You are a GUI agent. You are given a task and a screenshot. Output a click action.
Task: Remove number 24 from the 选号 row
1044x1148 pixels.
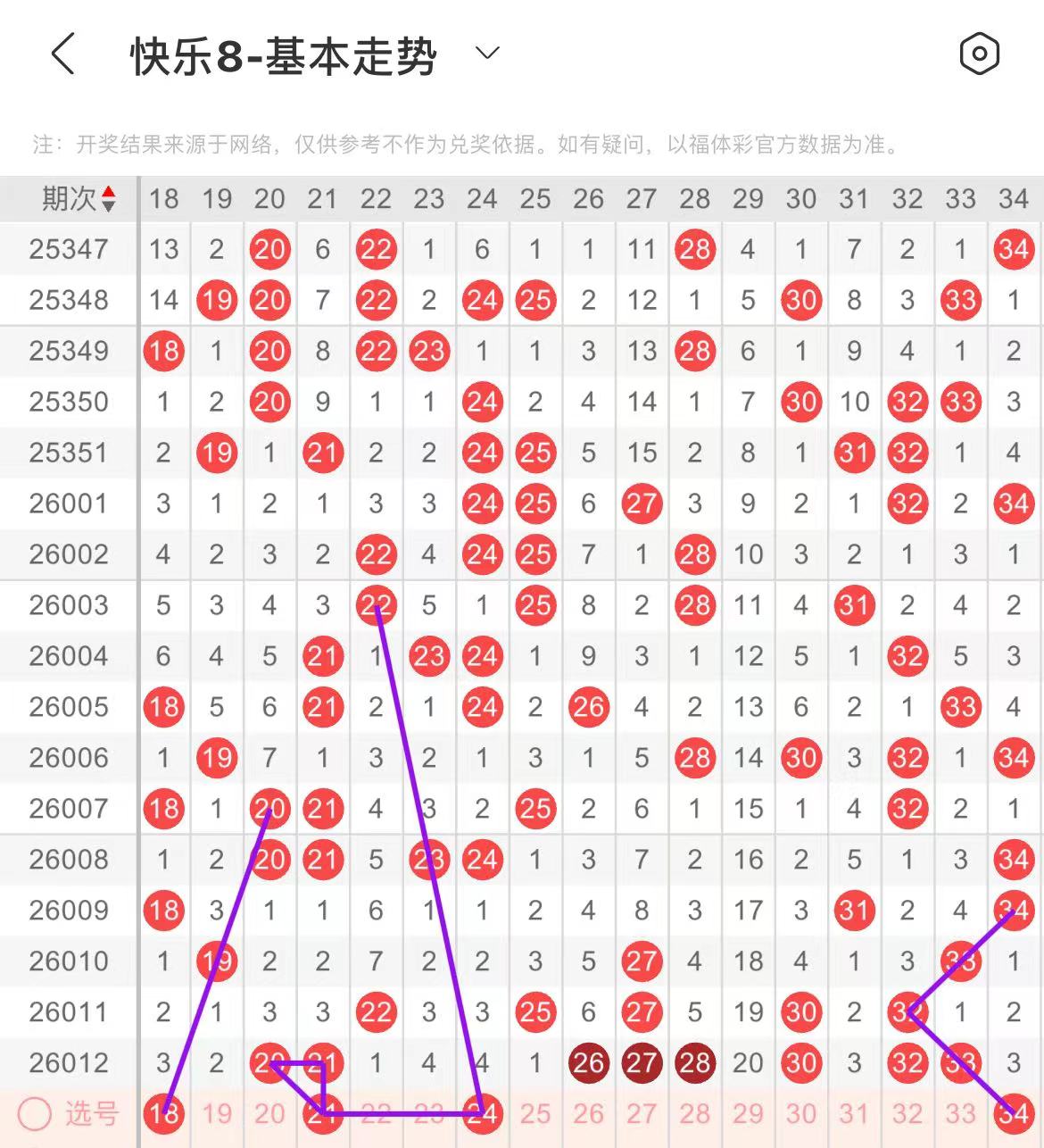click(x=482, y=1113)
